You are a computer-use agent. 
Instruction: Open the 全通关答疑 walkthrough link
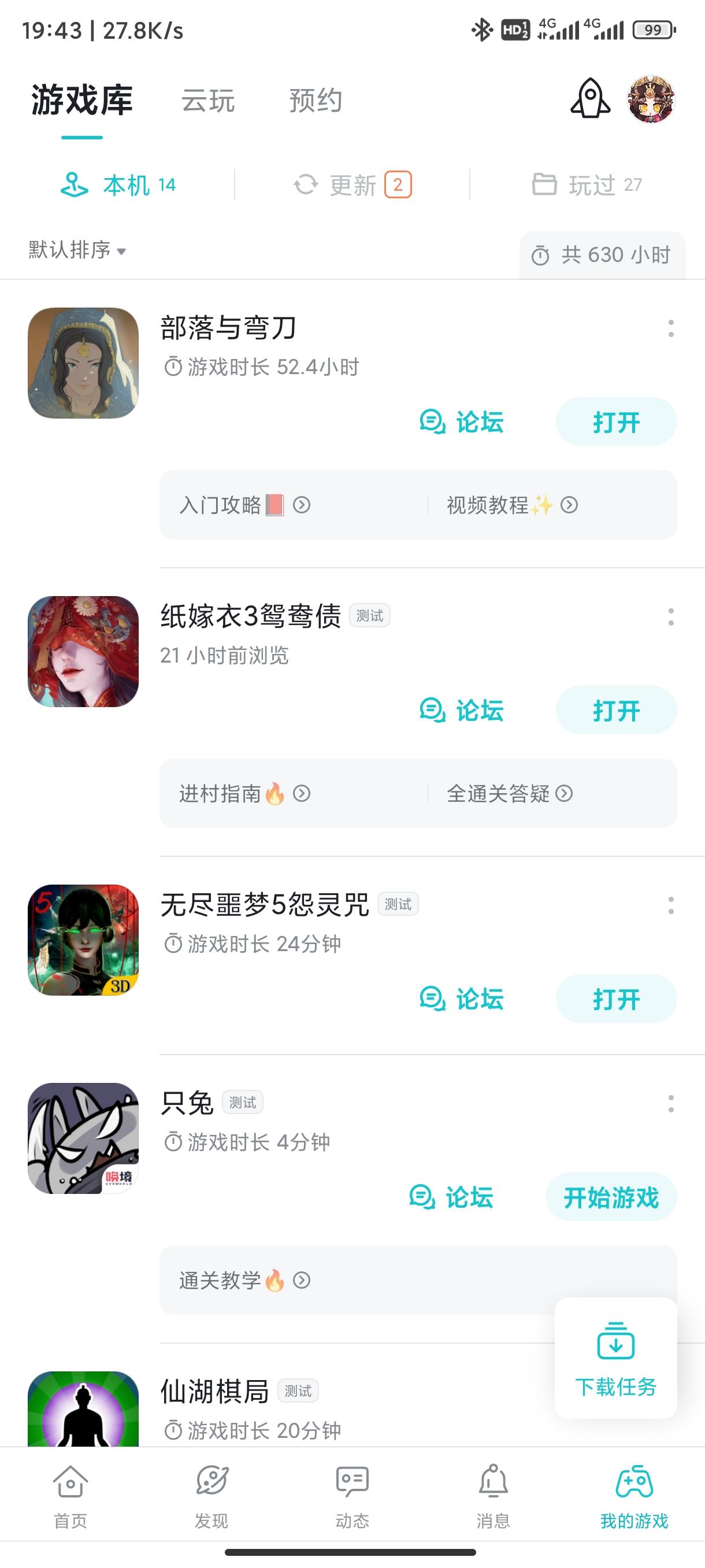[x=510, y=794]
